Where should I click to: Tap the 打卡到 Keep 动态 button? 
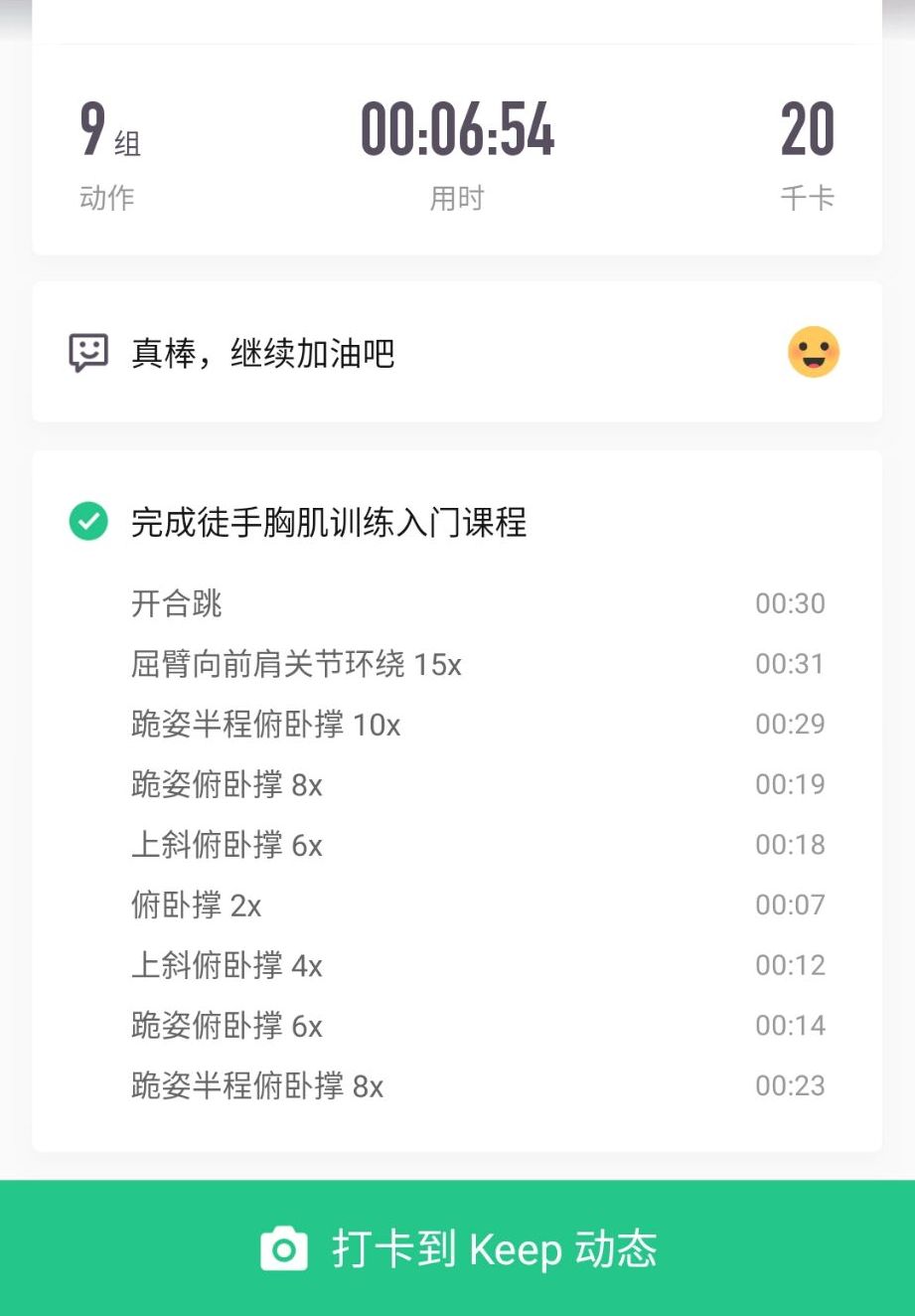(457, 1248)
